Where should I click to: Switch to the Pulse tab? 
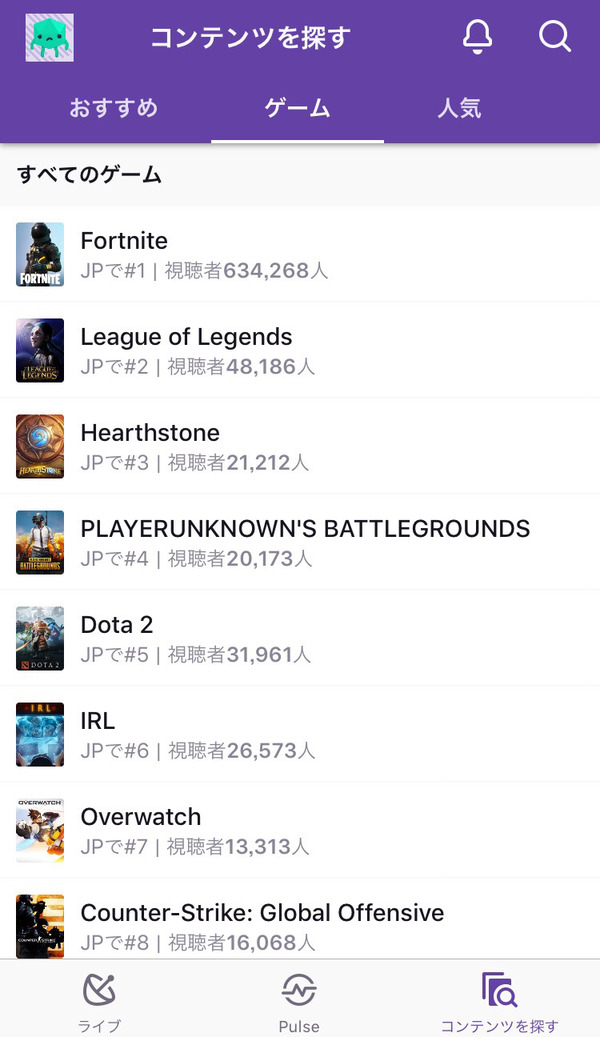[x=299, y=1001]
